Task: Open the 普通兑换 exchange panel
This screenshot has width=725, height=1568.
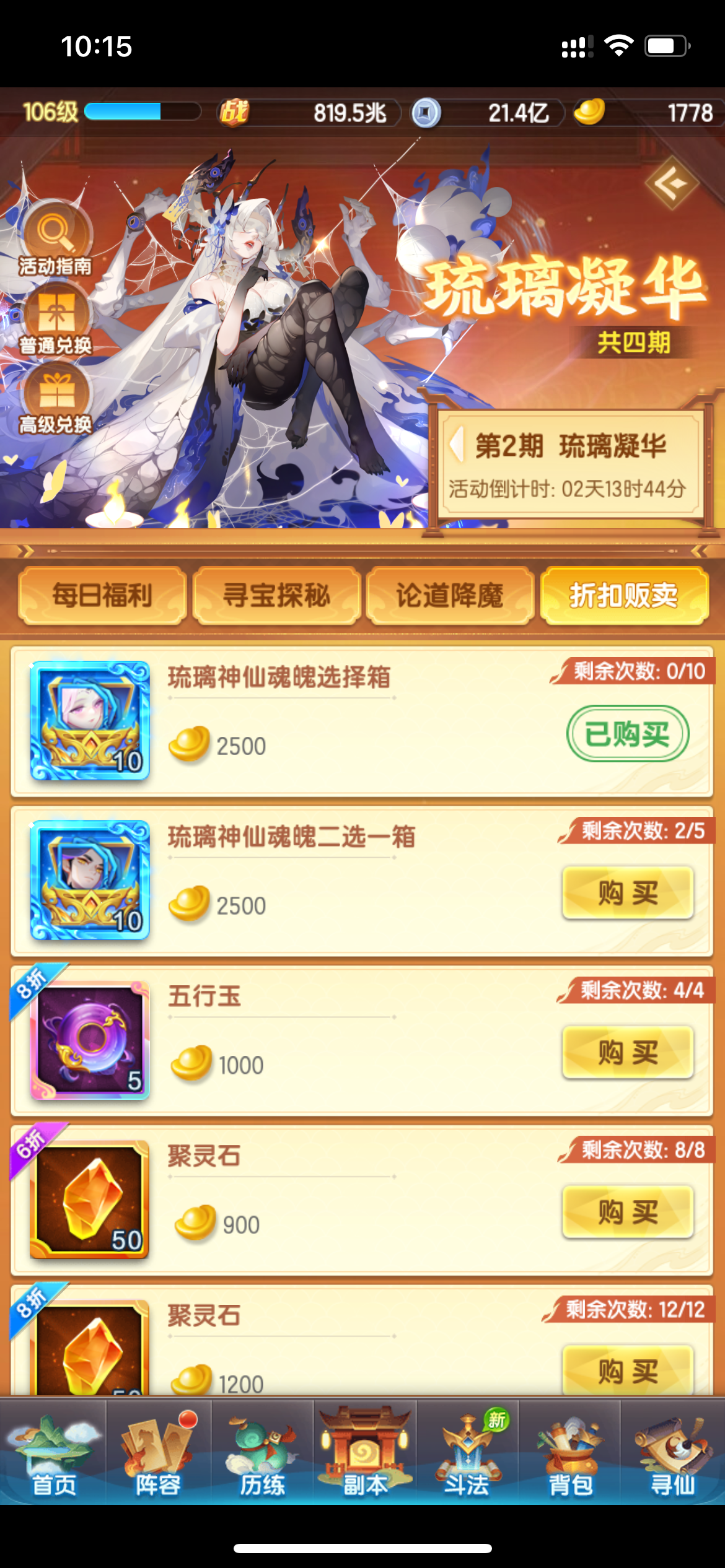Action: [x=56, y=327]
